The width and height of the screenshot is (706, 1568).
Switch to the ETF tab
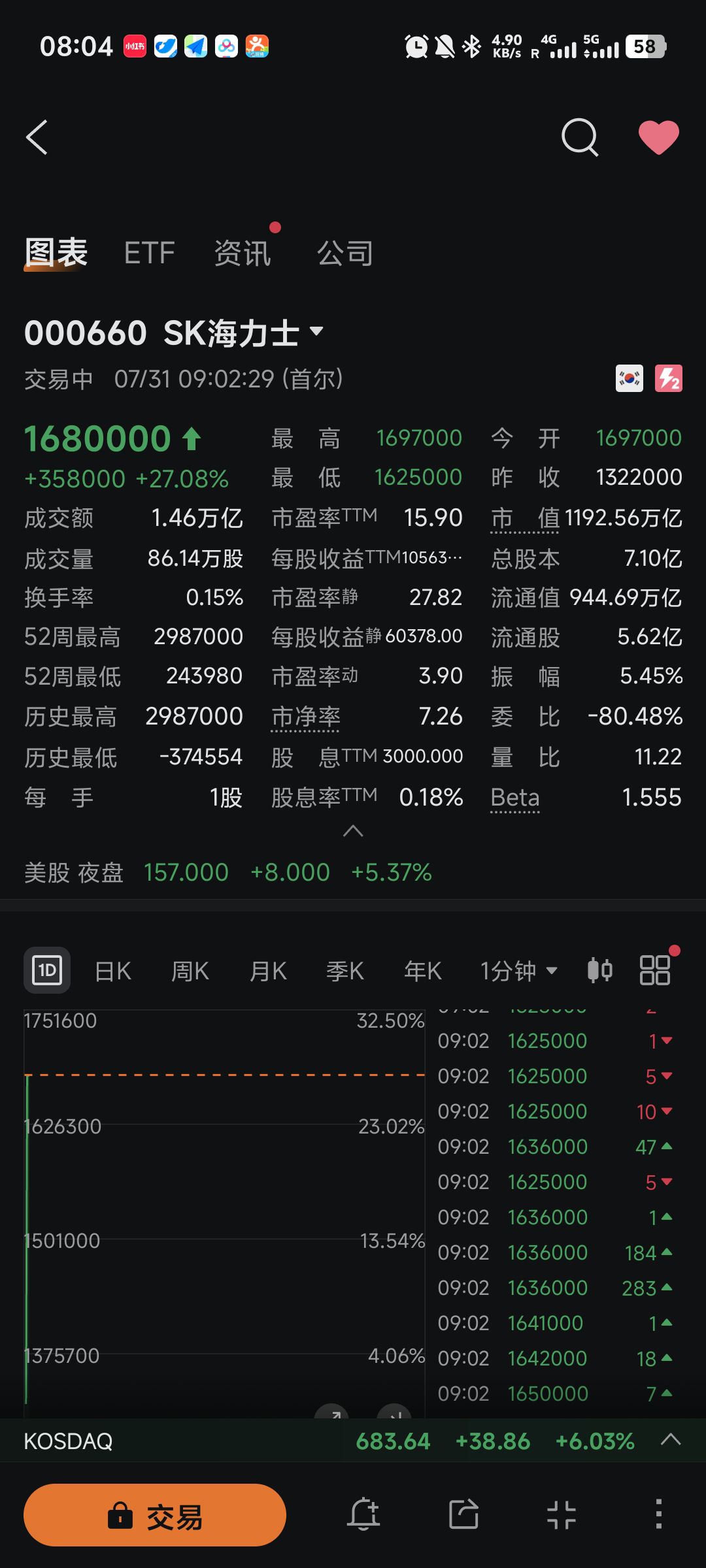pyautogui.click(x=150, y=253)
